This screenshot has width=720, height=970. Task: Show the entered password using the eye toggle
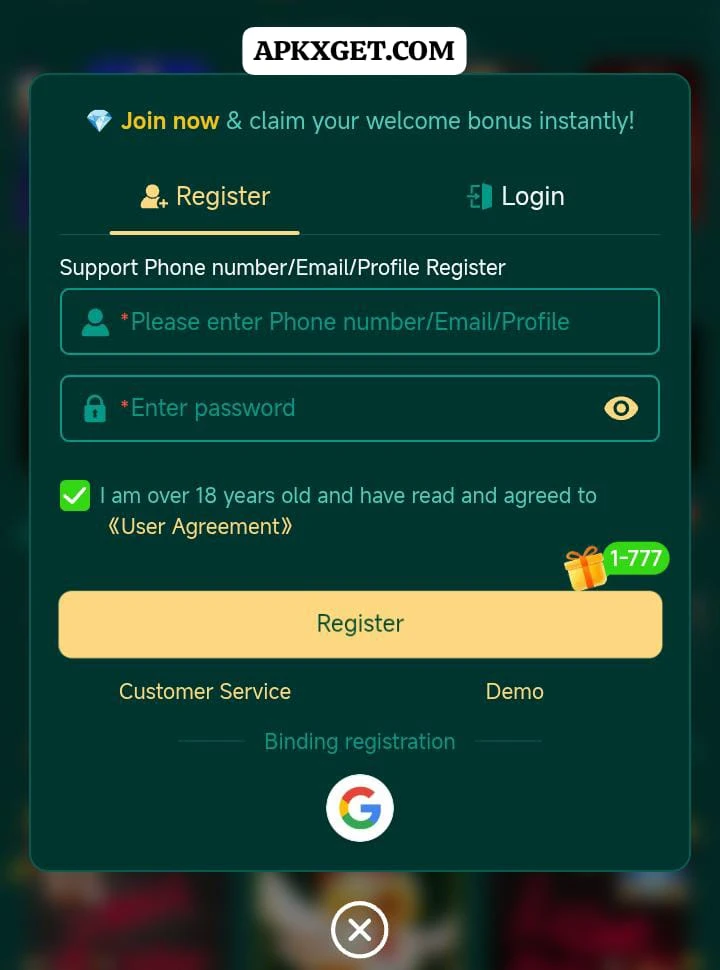pos(621,408)
